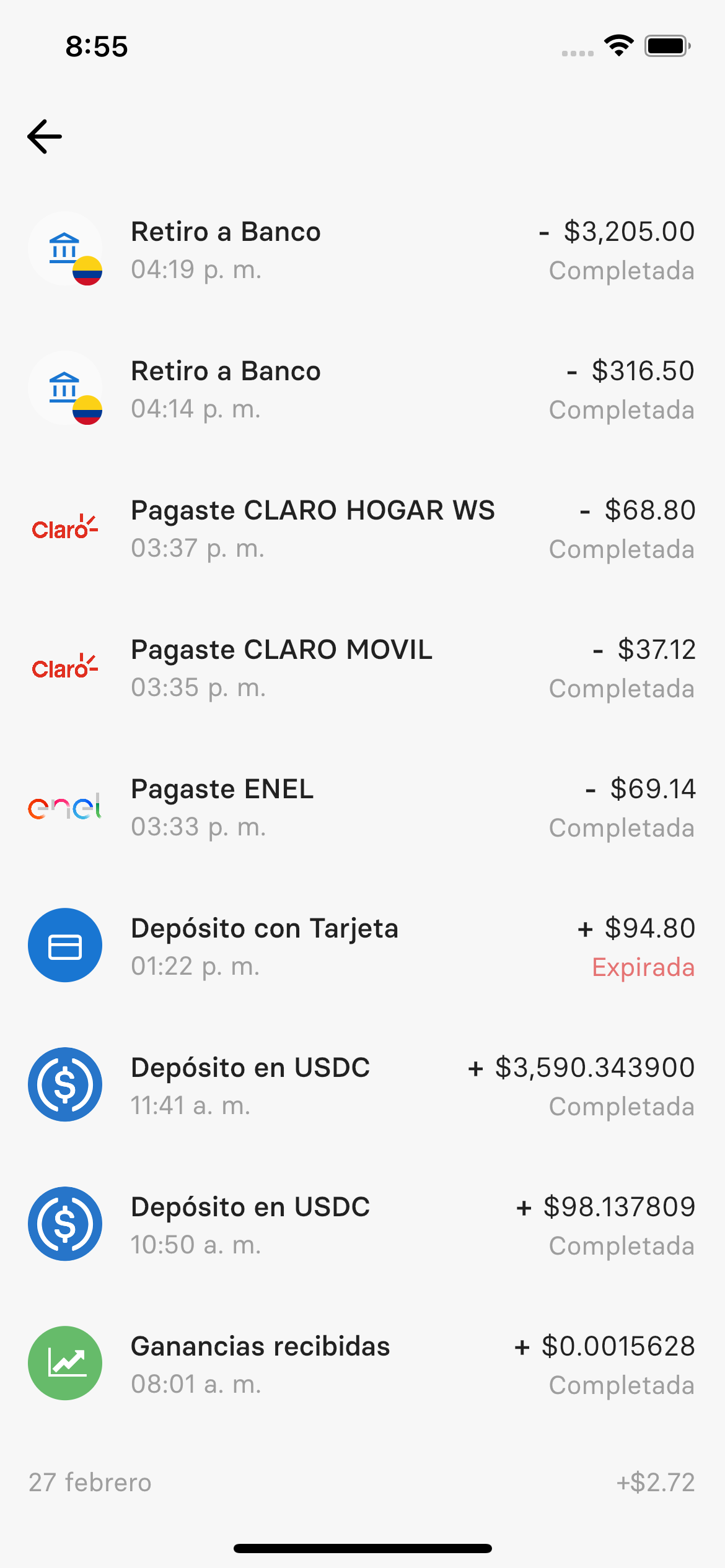725x1568 pixels.
Task: Select the expired Depósito con Tarjeta entry
Action: [x=362, y=946]
